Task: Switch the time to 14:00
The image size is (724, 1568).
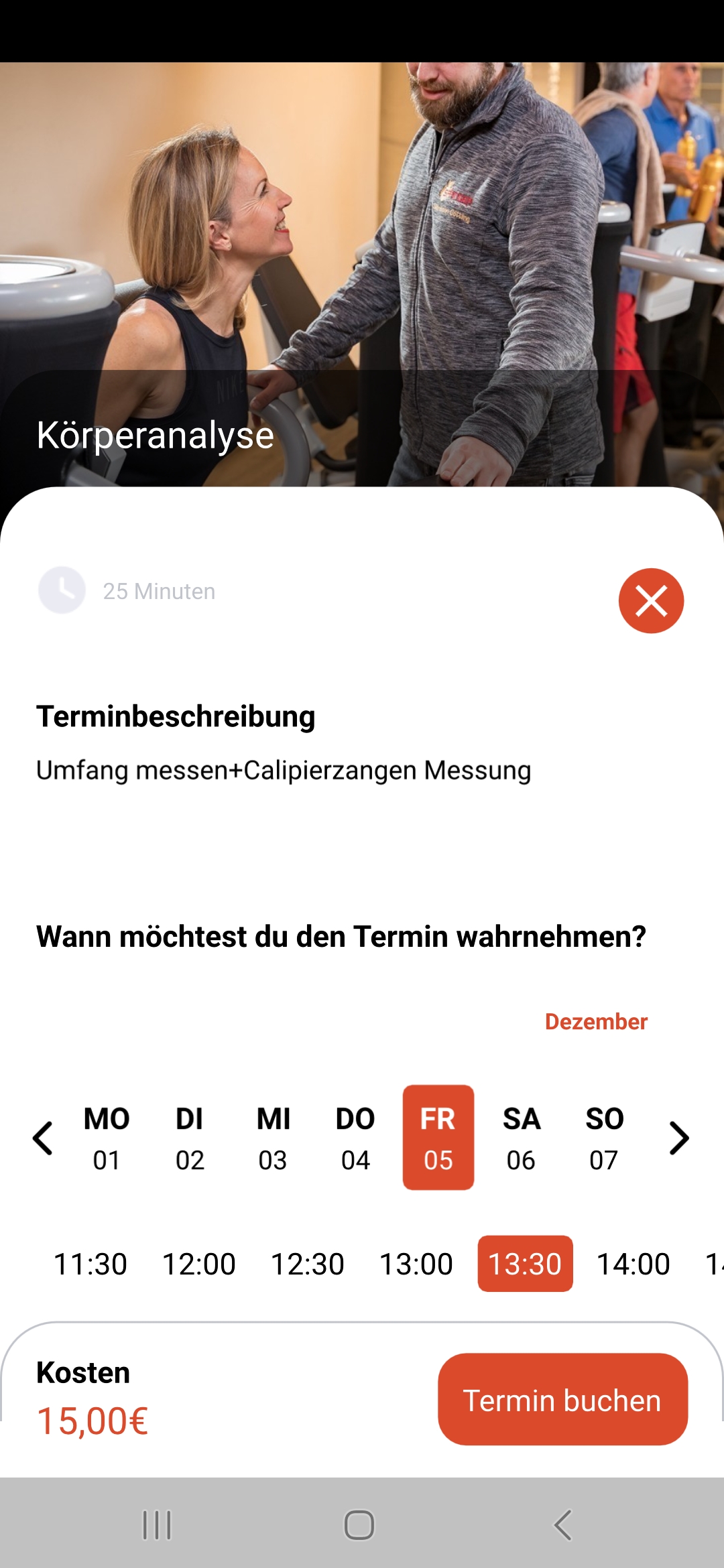Action: point(633,1264)
